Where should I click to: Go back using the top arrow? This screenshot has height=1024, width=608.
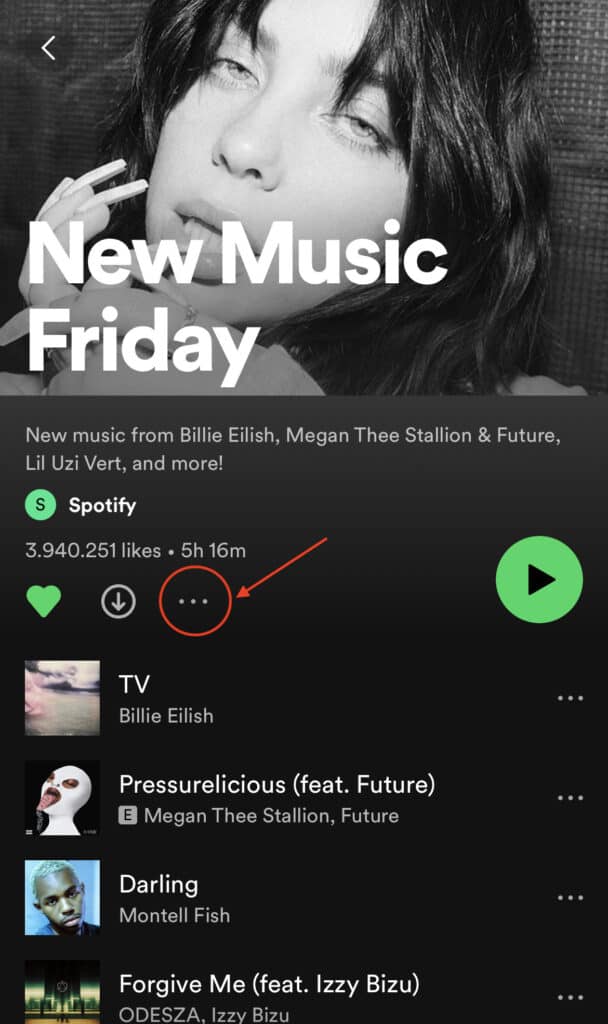click(x=48, y=48)
